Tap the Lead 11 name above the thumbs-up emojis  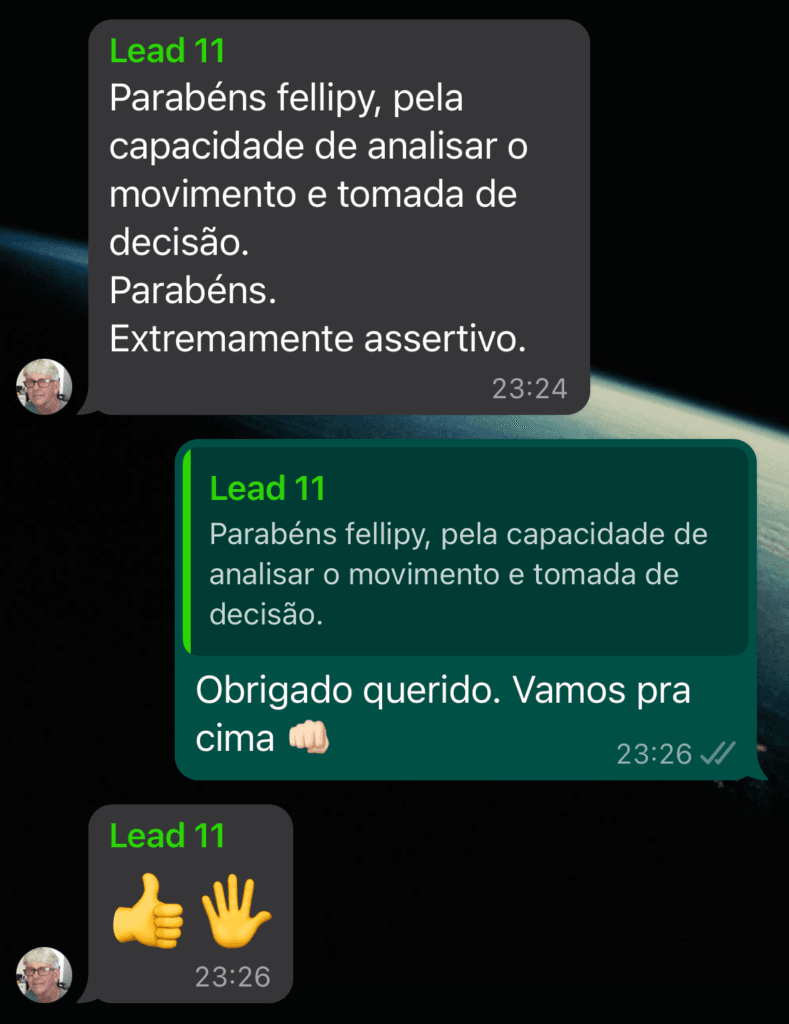pyautogui.click(x=167, y=836)
